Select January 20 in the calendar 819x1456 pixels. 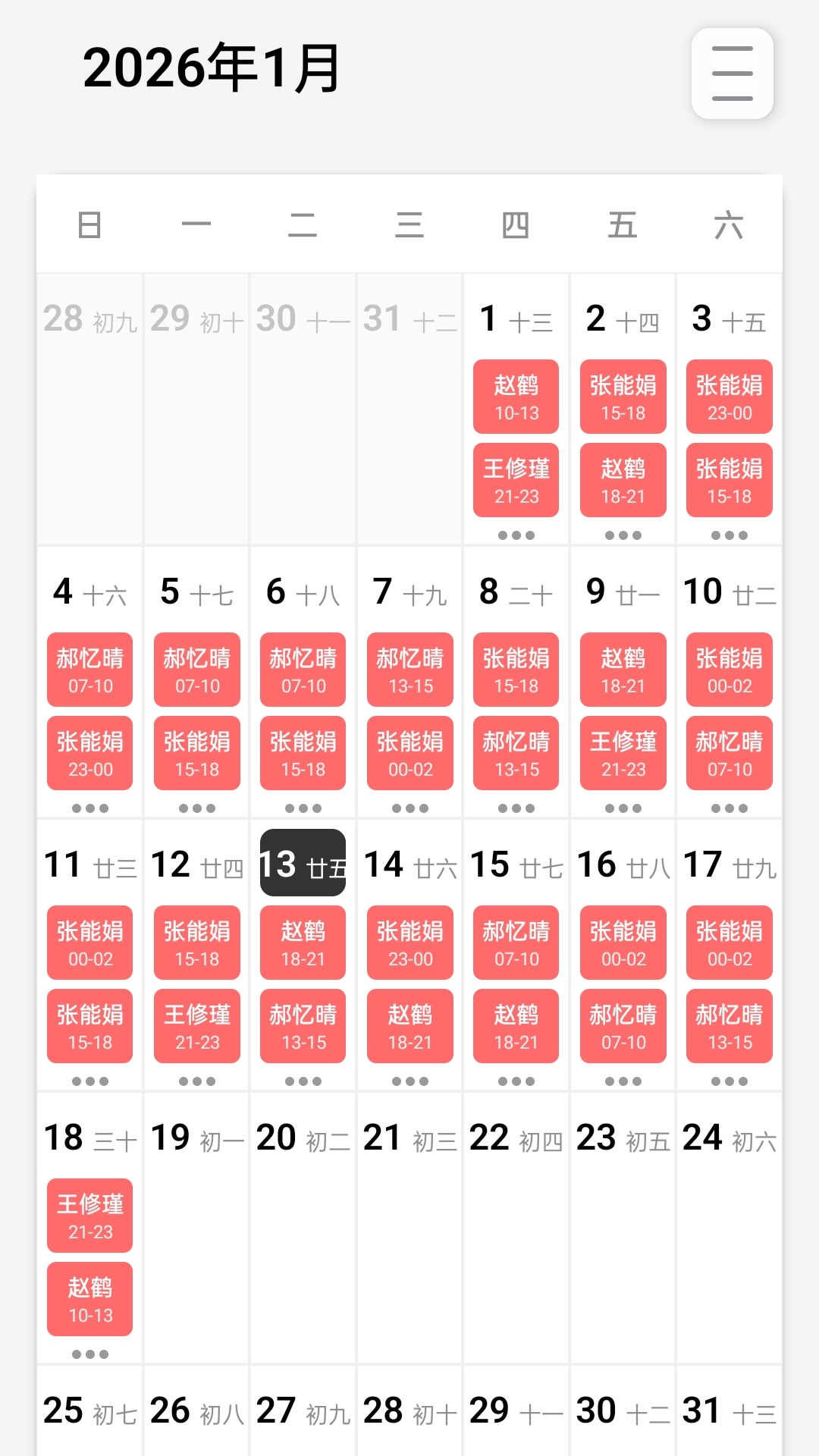(303, 1137)
